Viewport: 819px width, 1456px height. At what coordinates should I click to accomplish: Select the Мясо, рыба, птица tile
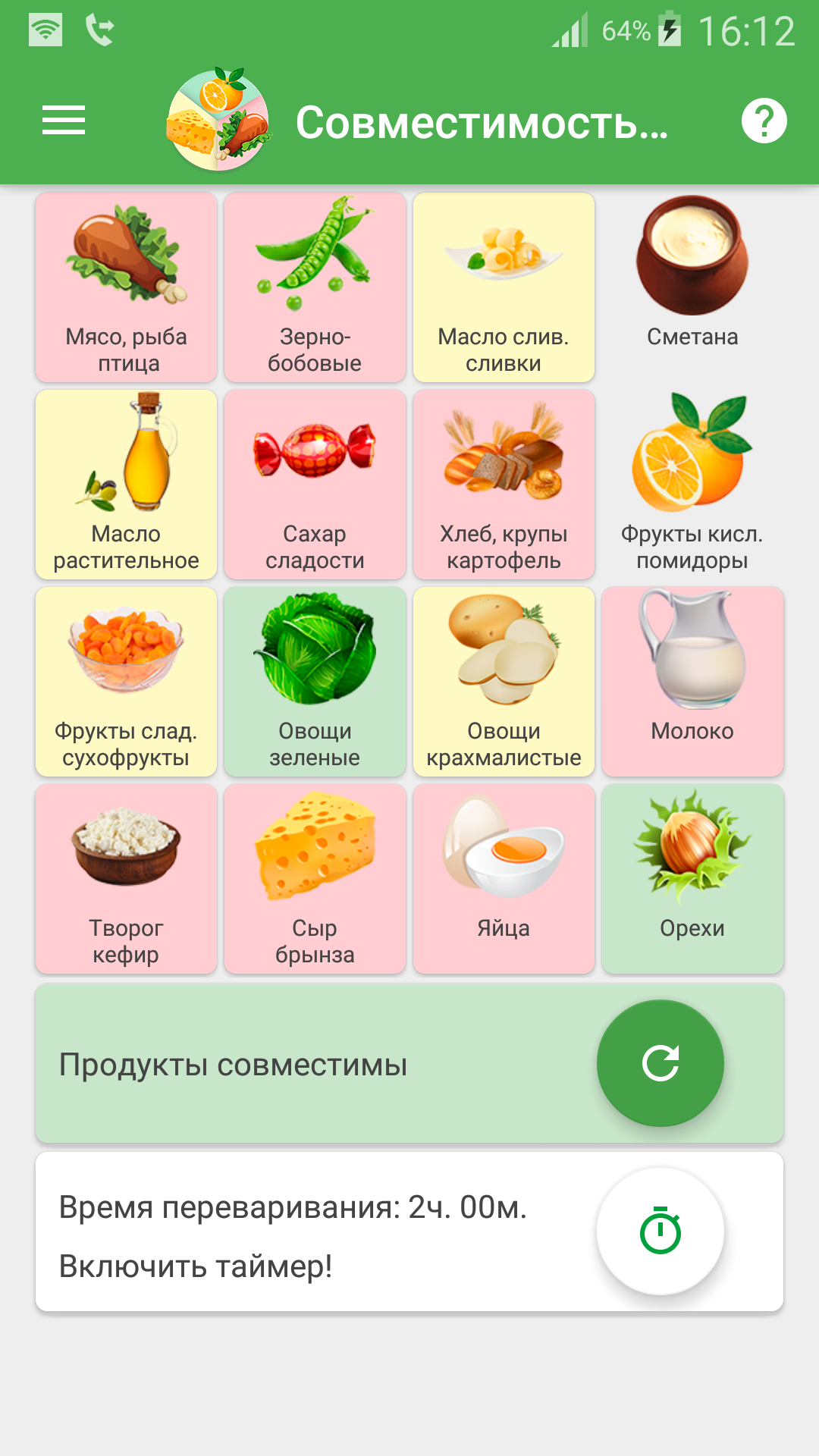[126, 287]
